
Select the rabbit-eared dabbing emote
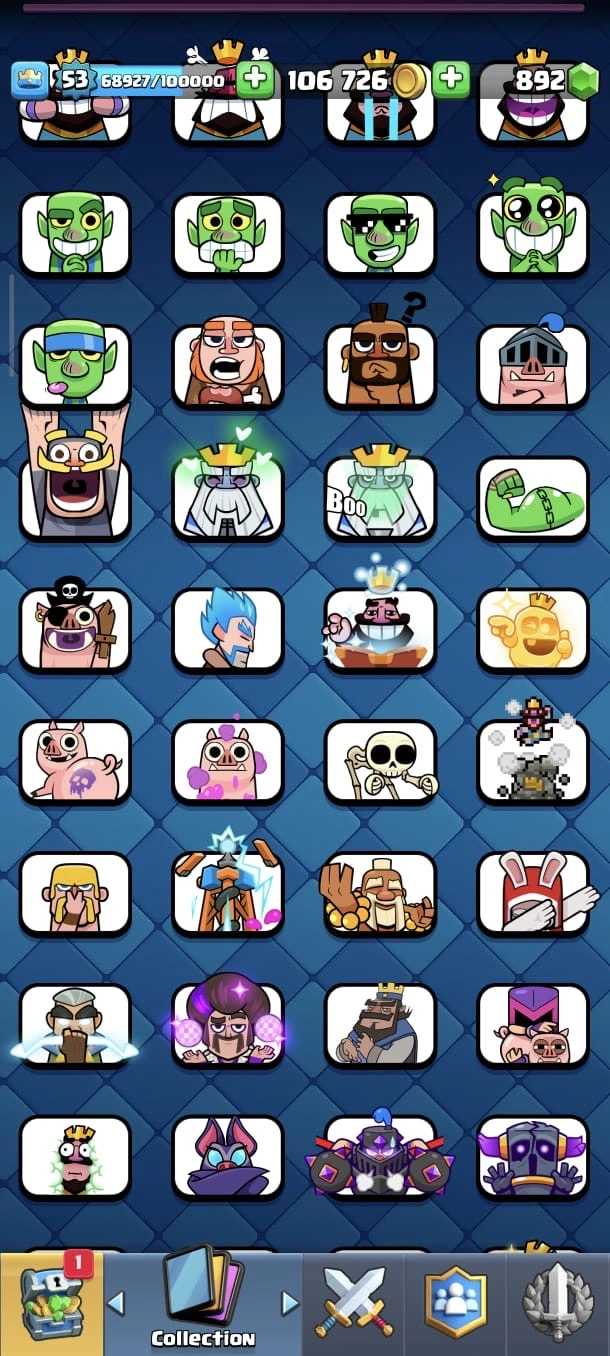tap(533, 893)
